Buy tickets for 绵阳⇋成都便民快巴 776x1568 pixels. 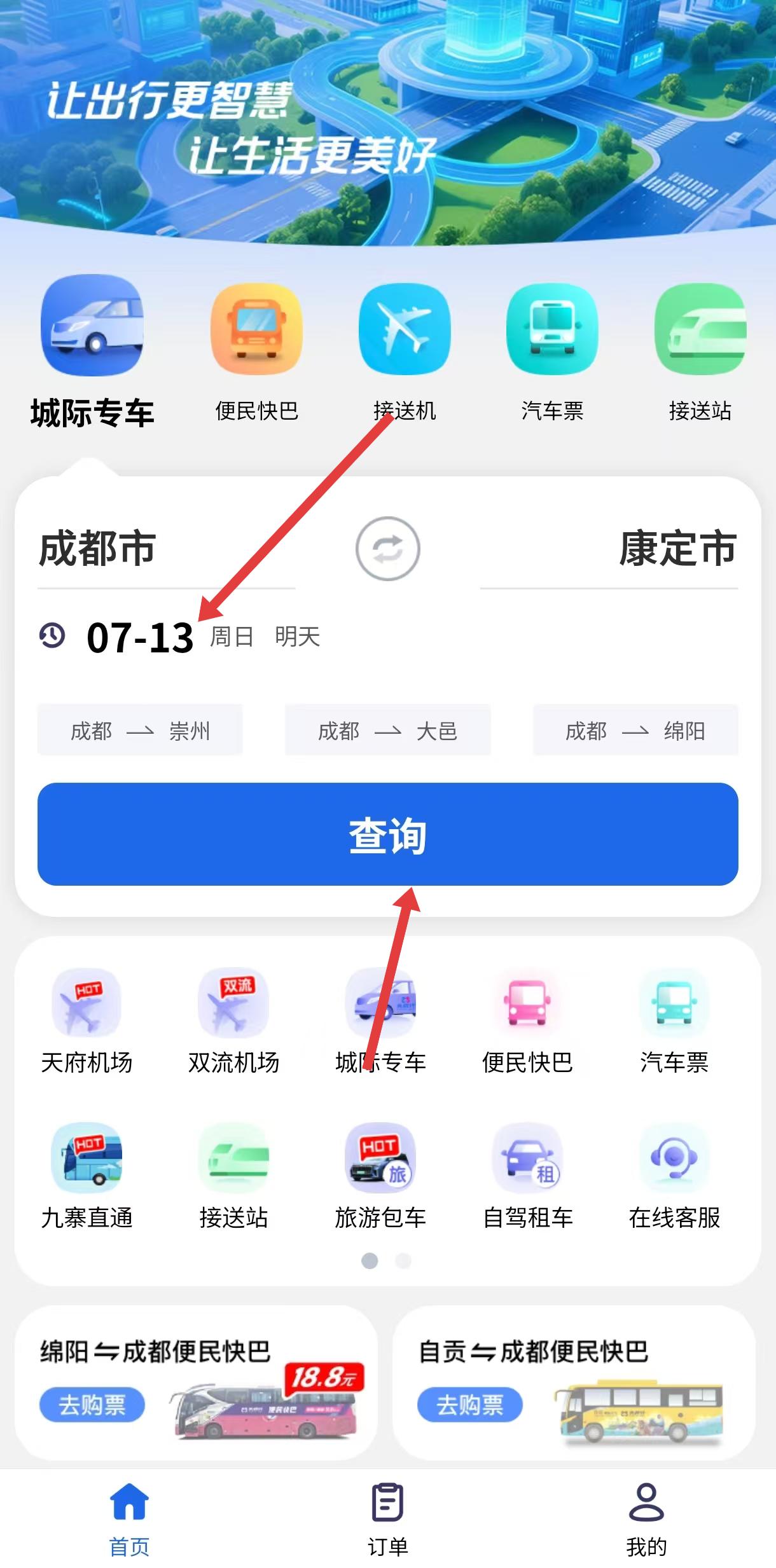click(92, 1404)
